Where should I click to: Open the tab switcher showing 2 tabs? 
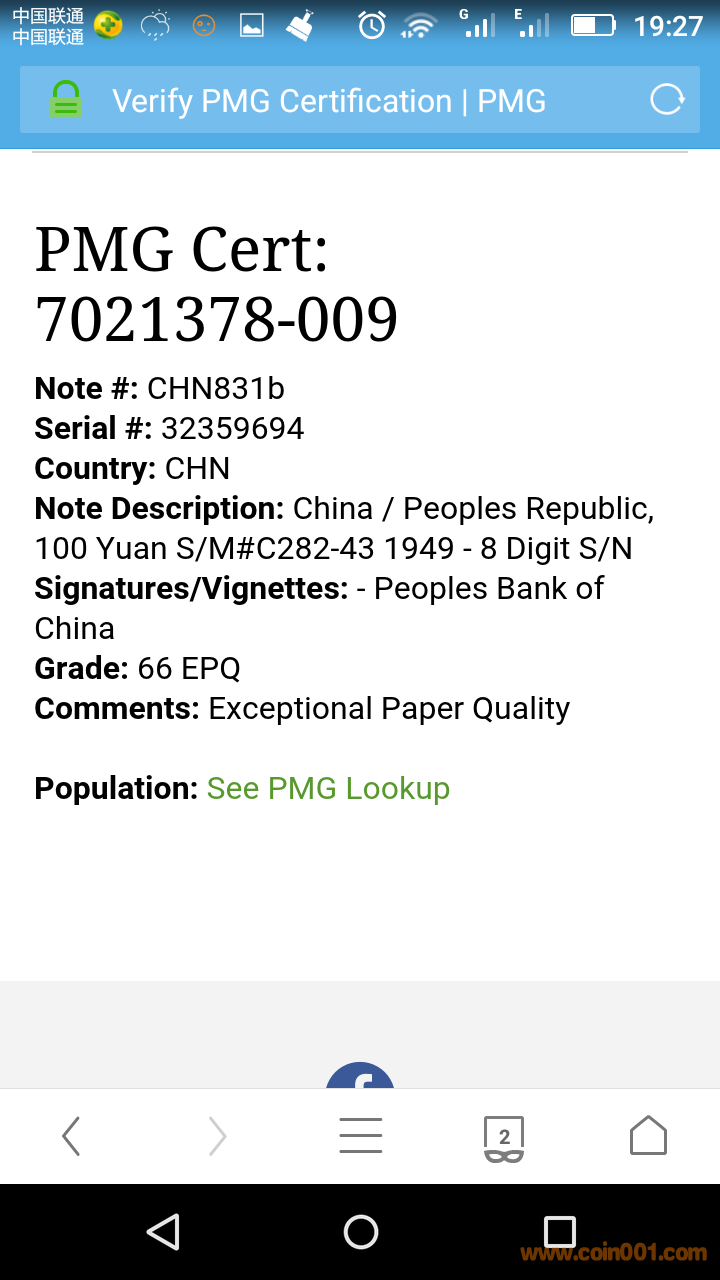504,1138
